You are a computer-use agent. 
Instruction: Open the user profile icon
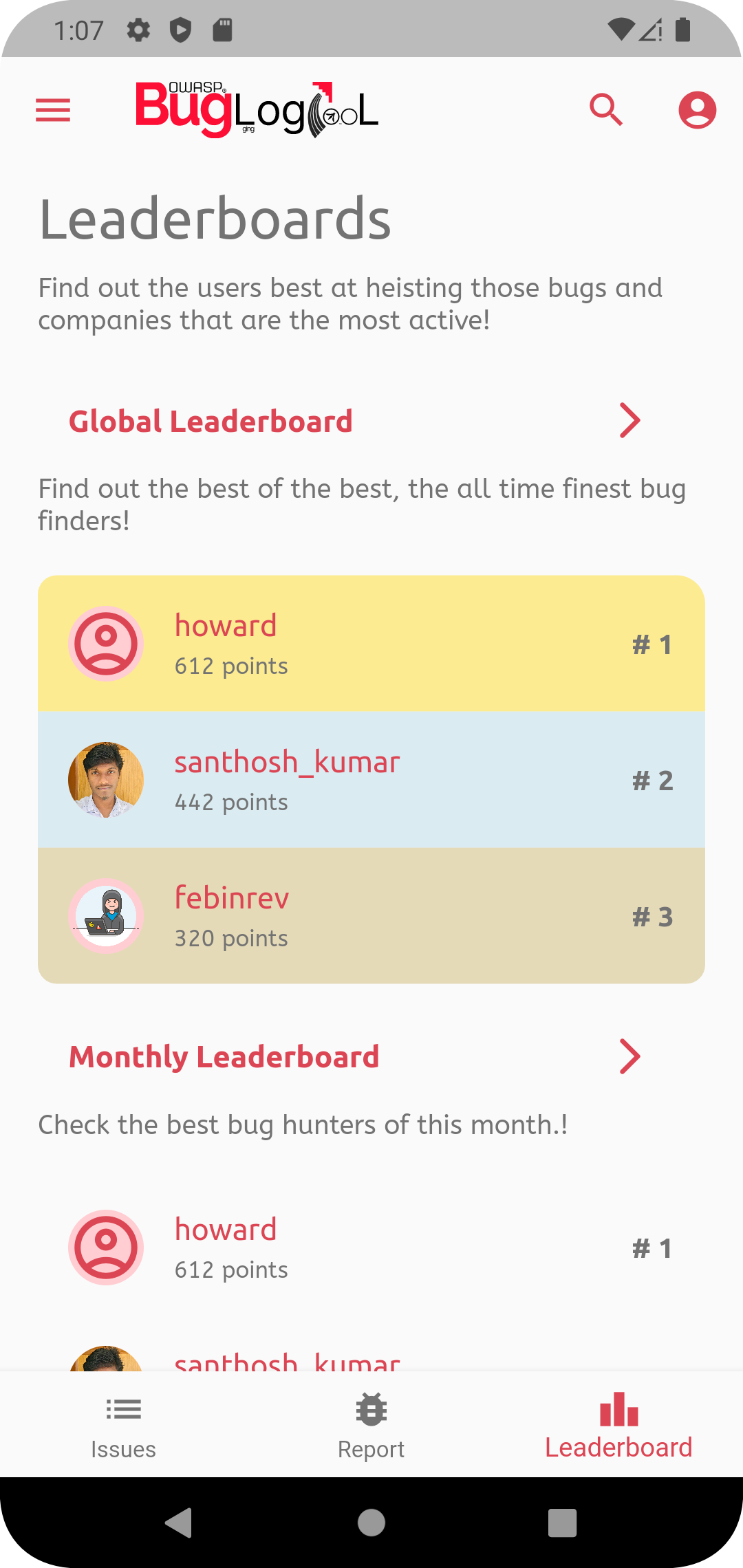tap(697, 110)
